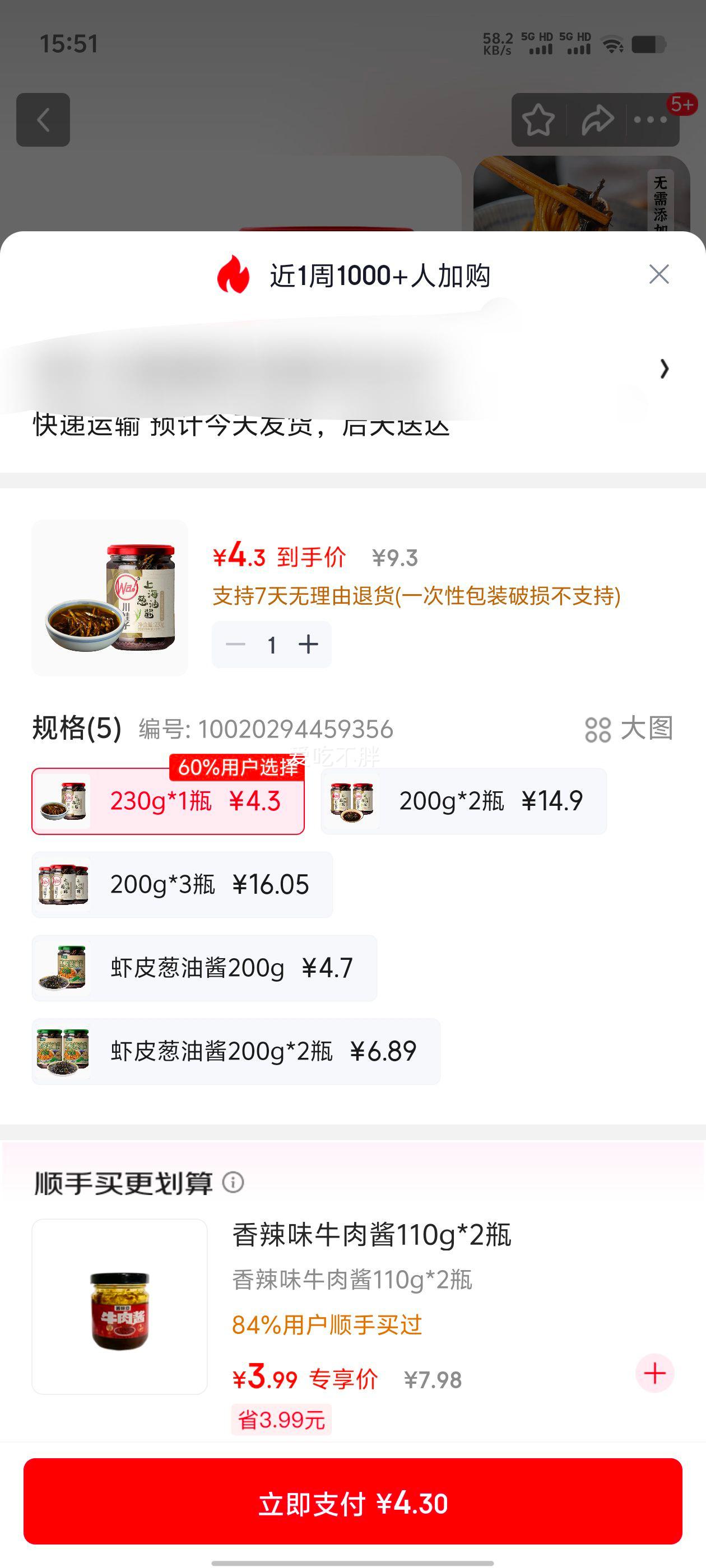The image size is (706, 1568).
Task: Tap the star to favorite this product
Action: coord(538,120)
